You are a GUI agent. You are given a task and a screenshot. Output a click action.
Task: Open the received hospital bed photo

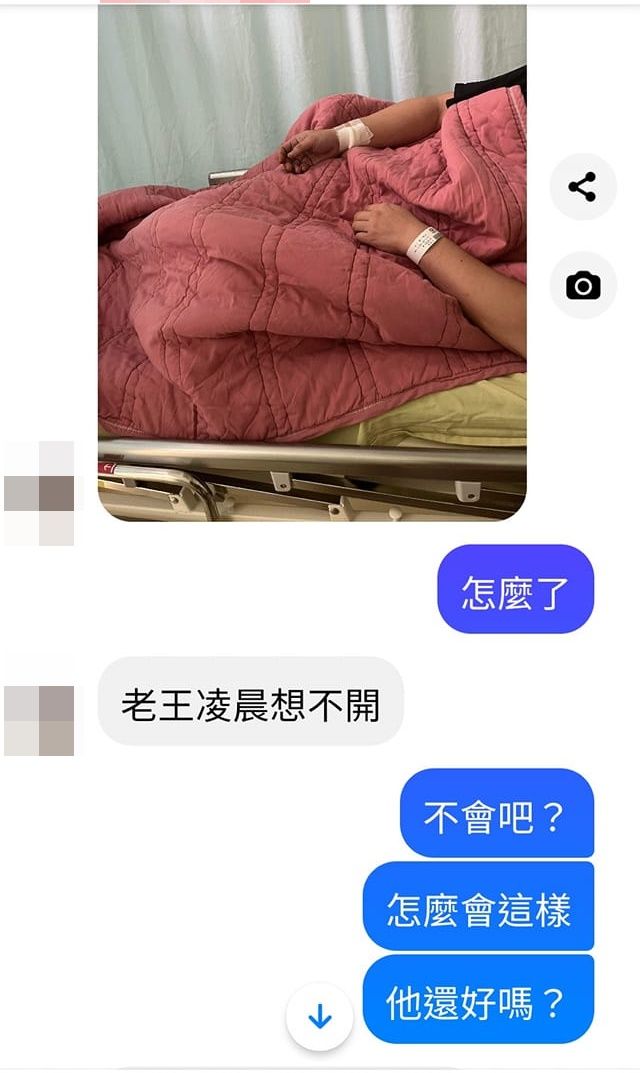(312, 262)
